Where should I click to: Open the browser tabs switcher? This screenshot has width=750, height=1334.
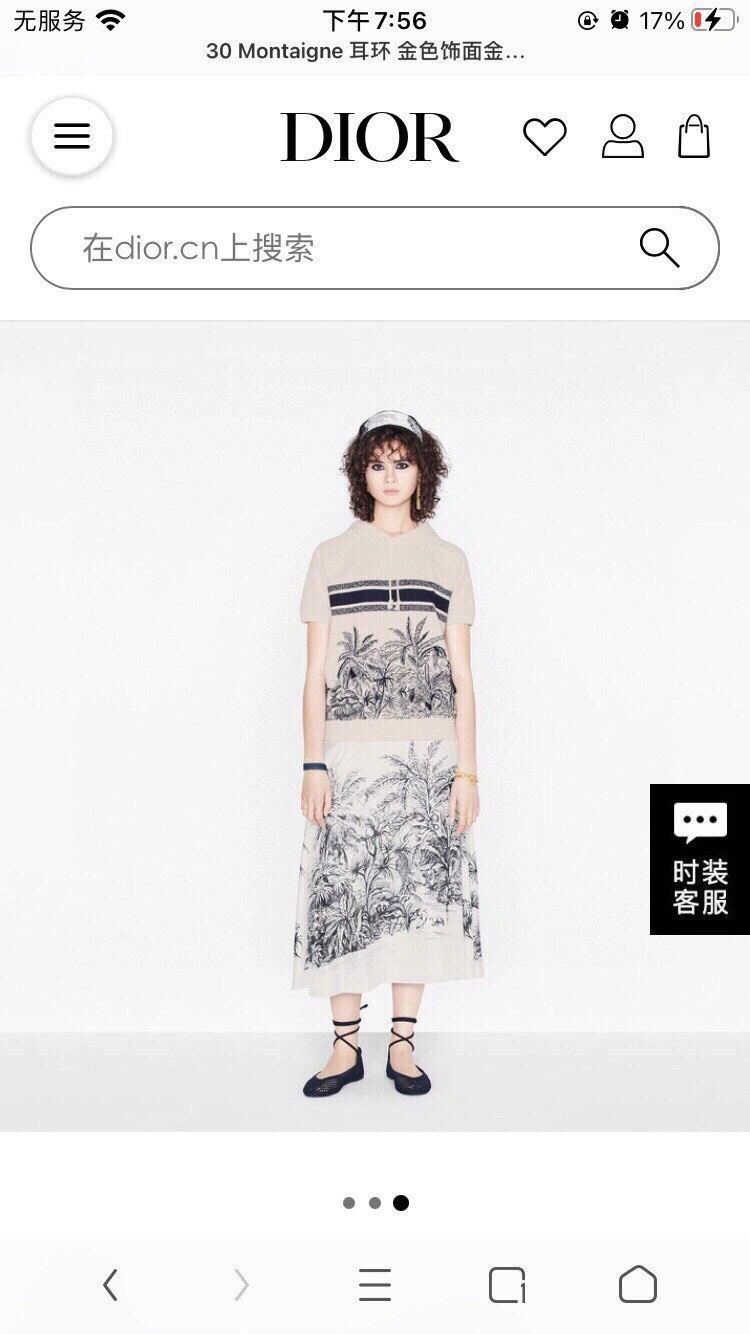tap(507, 1284)
